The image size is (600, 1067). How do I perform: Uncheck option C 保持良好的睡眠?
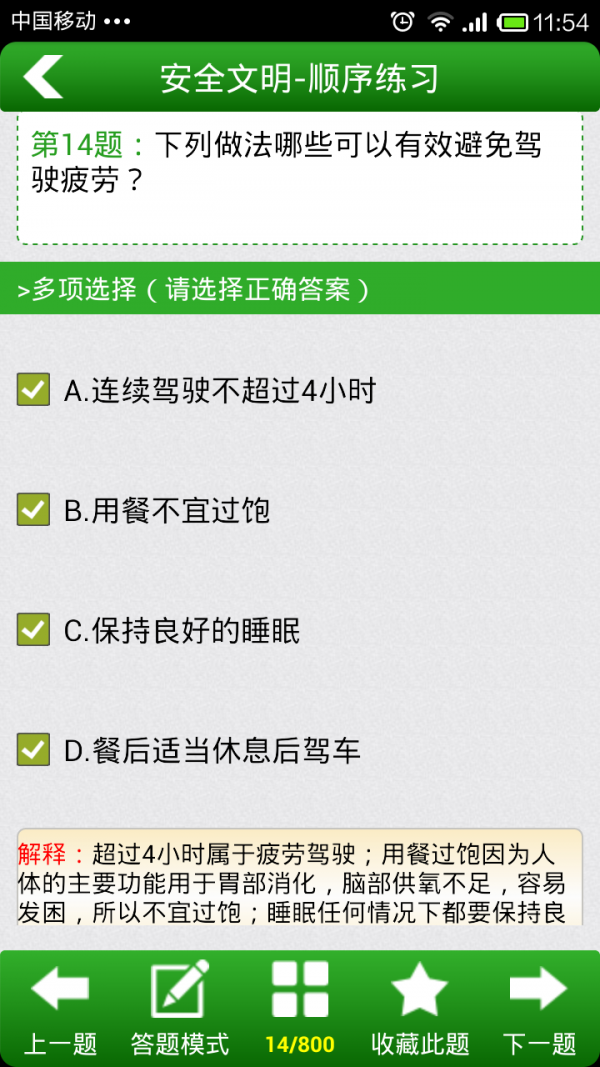(33, 630)
